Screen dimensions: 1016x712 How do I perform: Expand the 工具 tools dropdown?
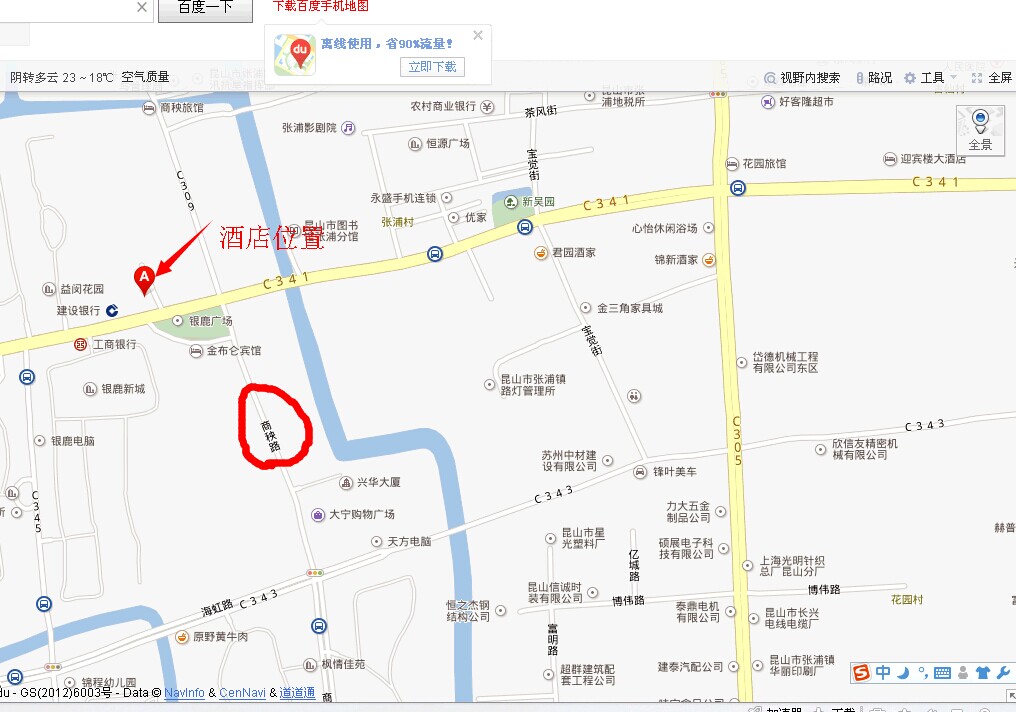(x=930, y=78)
